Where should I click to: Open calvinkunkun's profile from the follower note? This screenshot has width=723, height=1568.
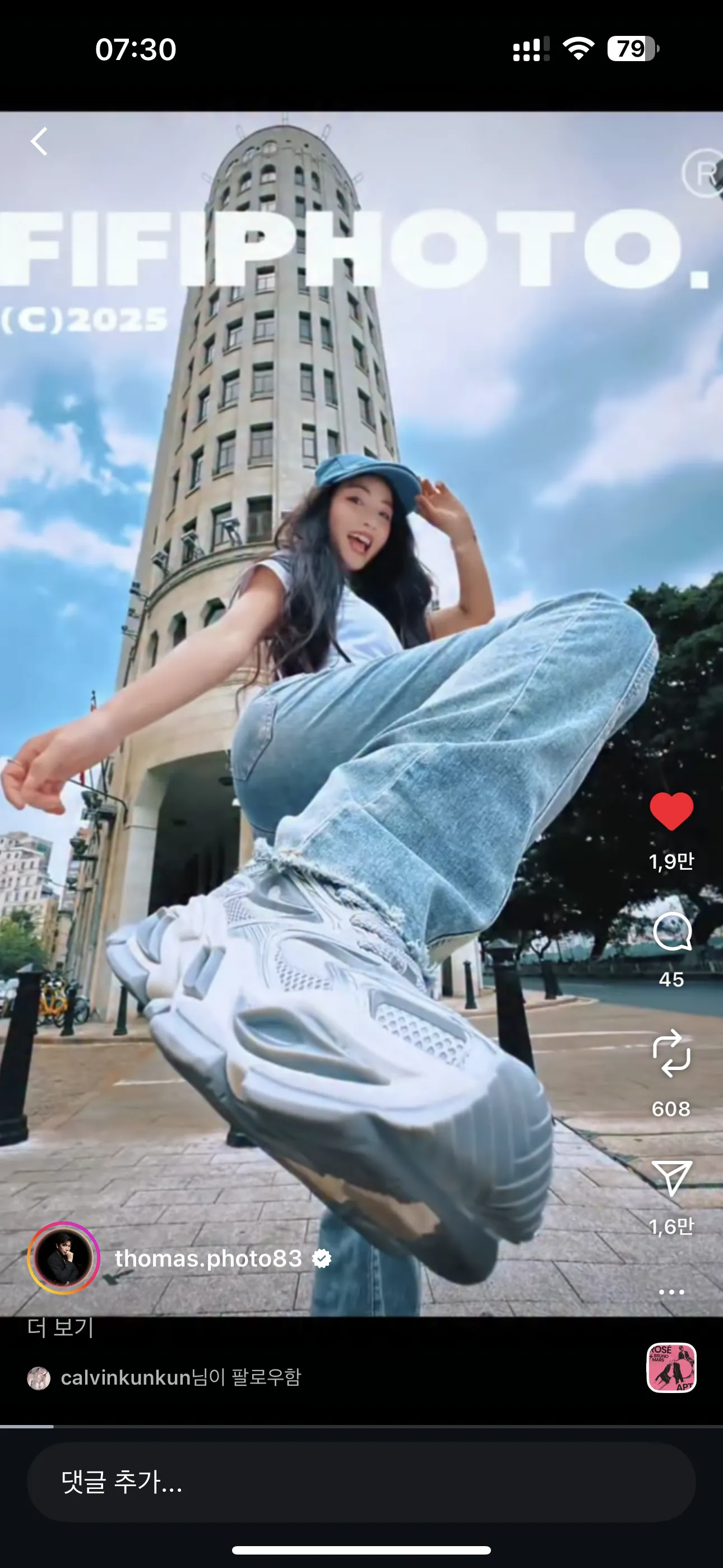tap(126, 1377)
